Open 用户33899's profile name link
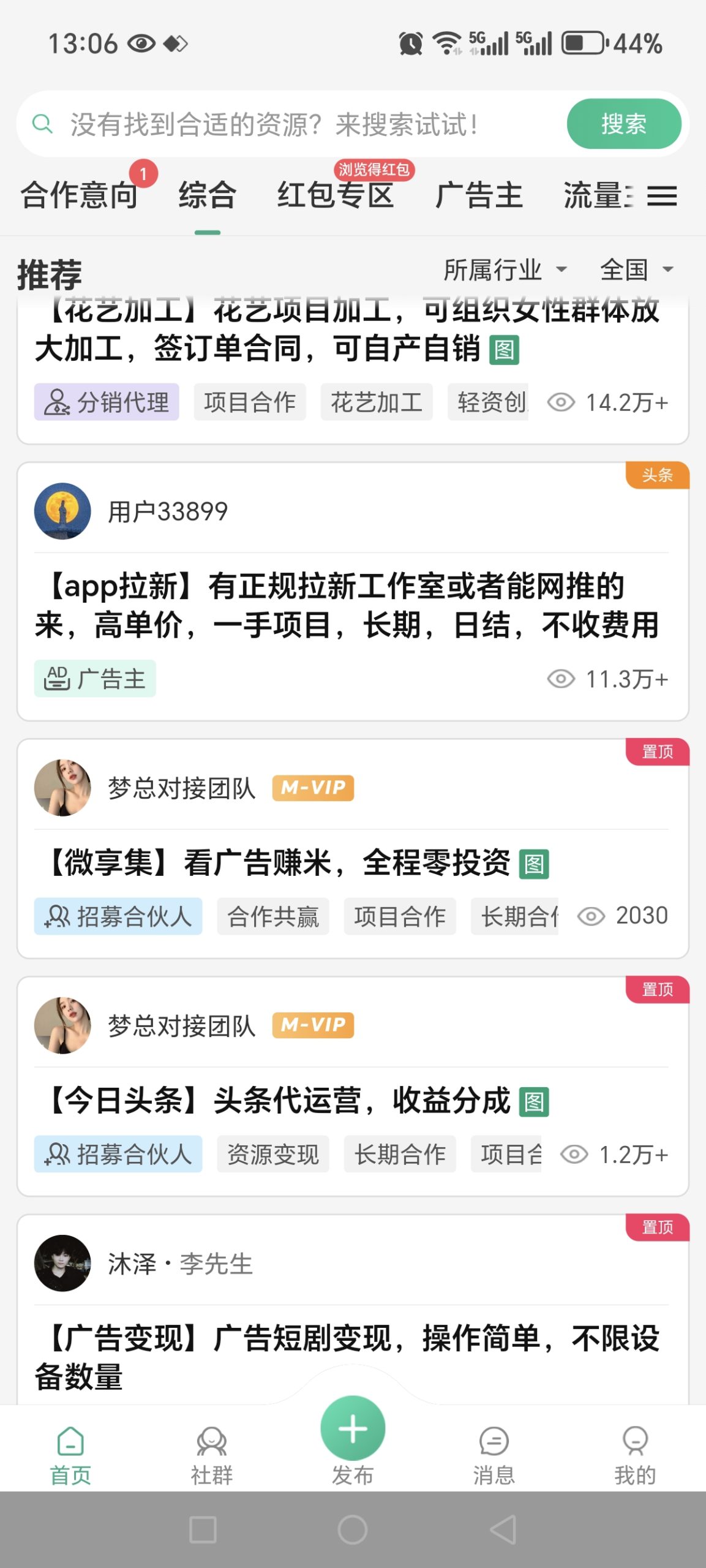 tap(168, 511)
